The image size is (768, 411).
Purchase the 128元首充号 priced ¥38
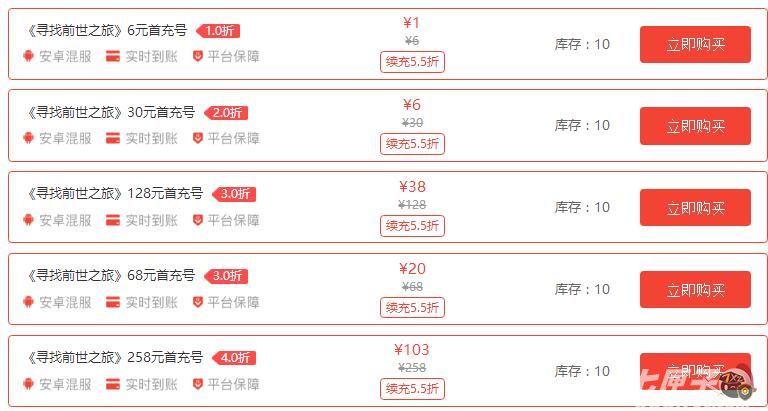click(x=695, y=208)
